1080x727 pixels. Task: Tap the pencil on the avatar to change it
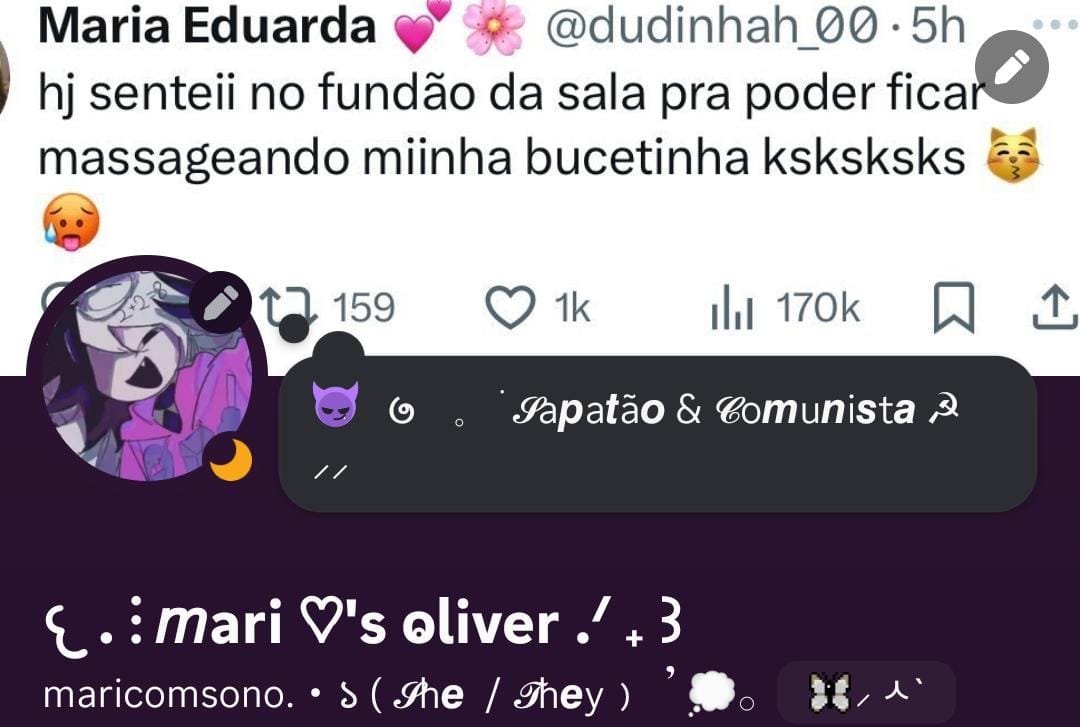click(220, 303)
